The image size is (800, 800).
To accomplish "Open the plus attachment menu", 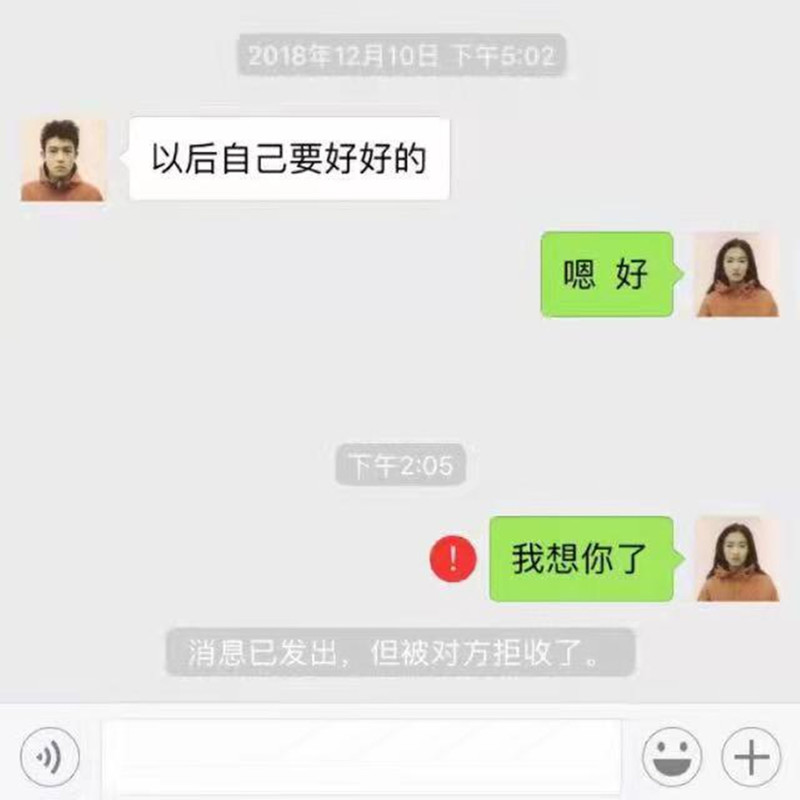I will click(x=750, y=758).
